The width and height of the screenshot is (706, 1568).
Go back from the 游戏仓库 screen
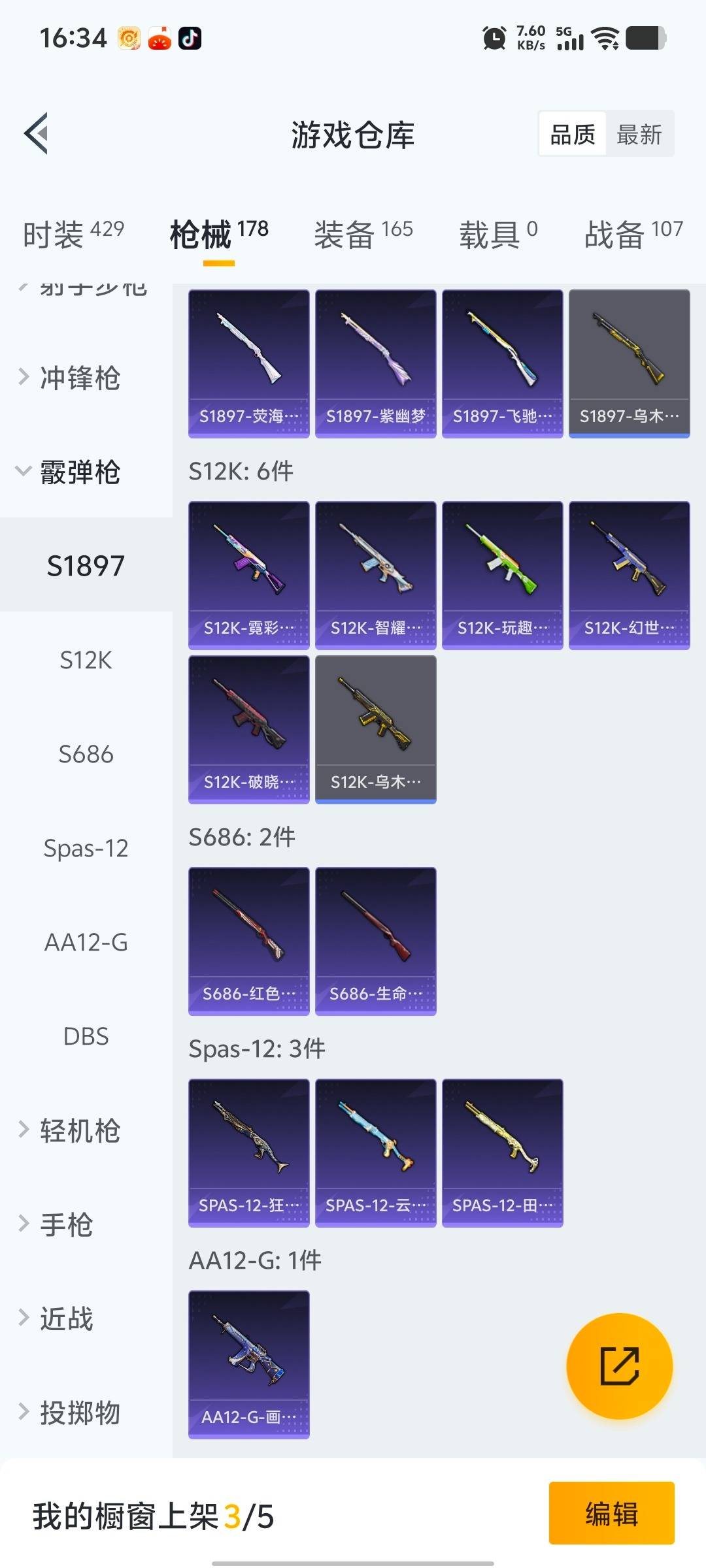(x=37, y=133)
